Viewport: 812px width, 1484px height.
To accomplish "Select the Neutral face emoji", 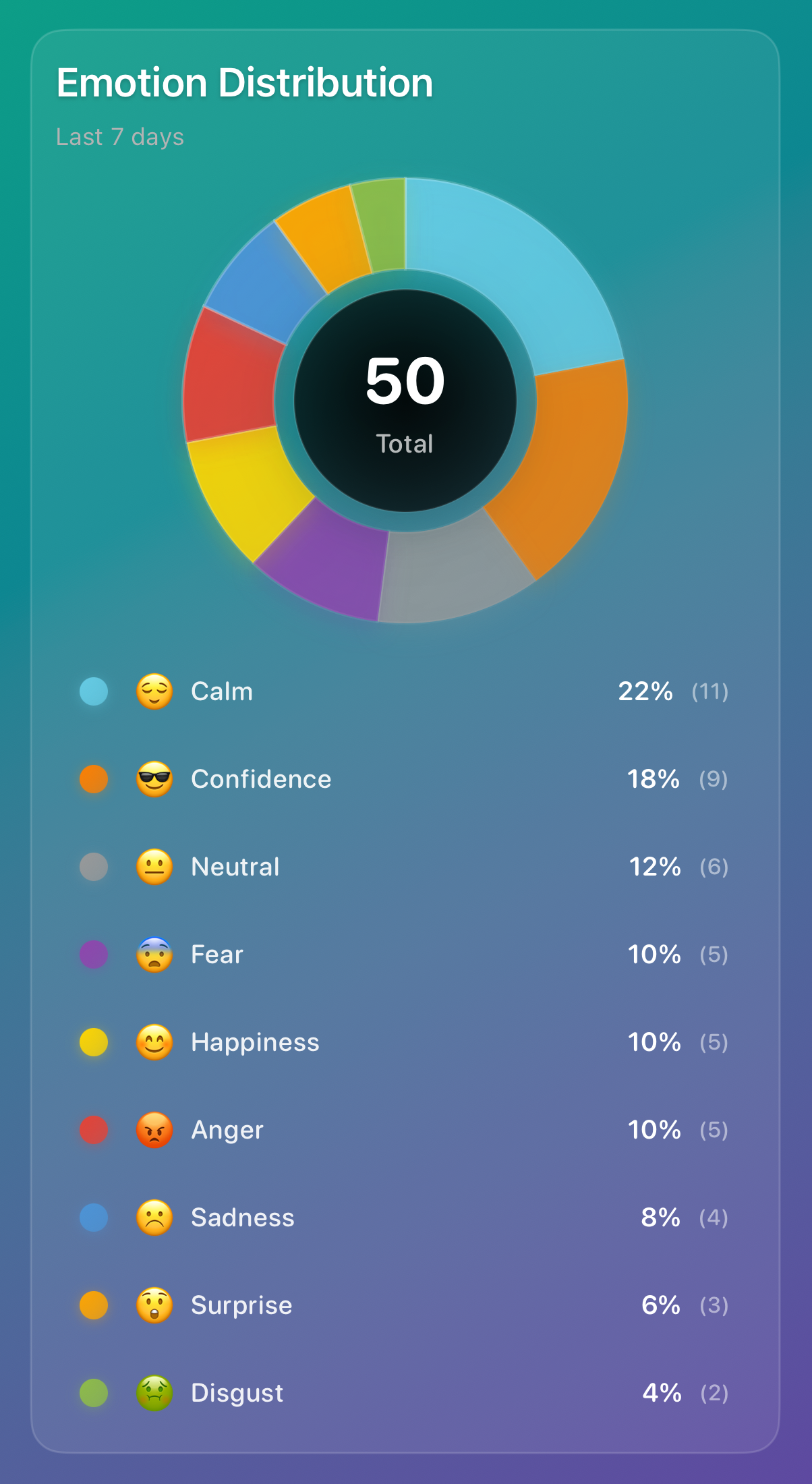I will point(154,866).
